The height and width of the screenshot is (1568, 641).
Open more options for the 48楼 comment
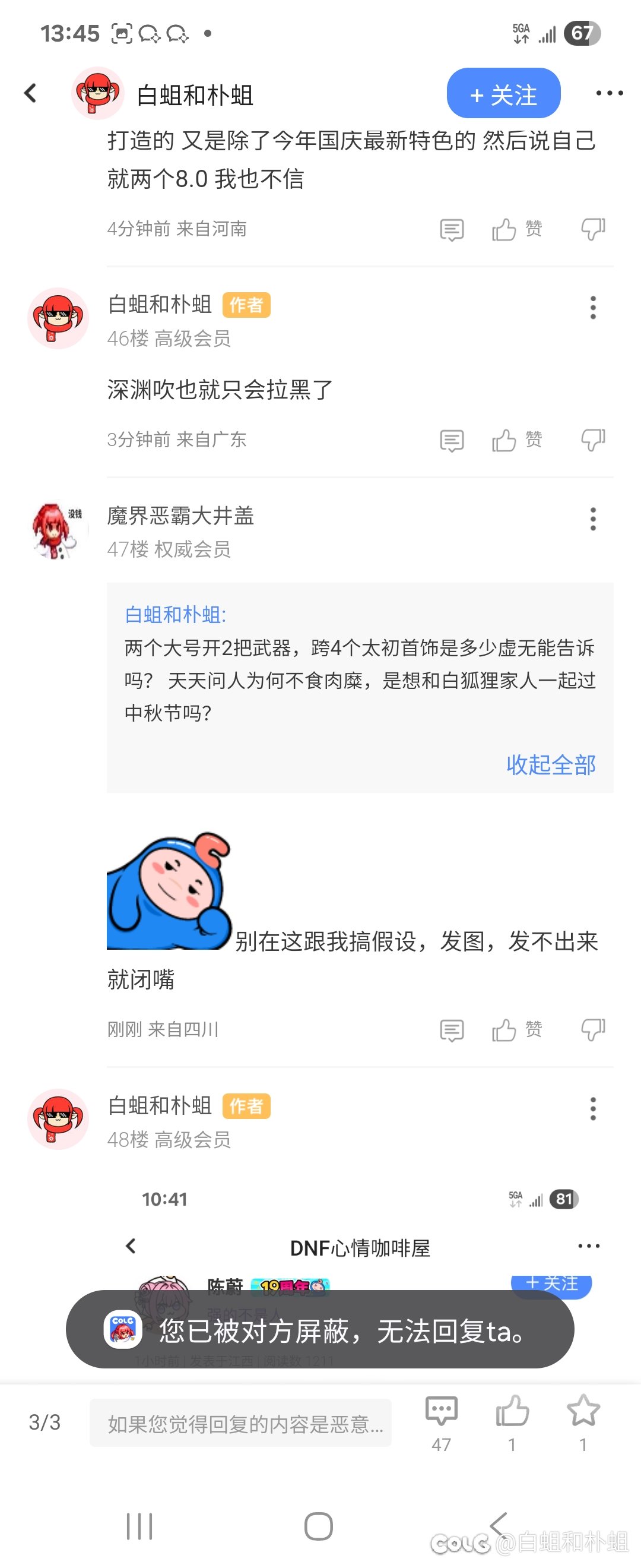tap(593, 1108)
